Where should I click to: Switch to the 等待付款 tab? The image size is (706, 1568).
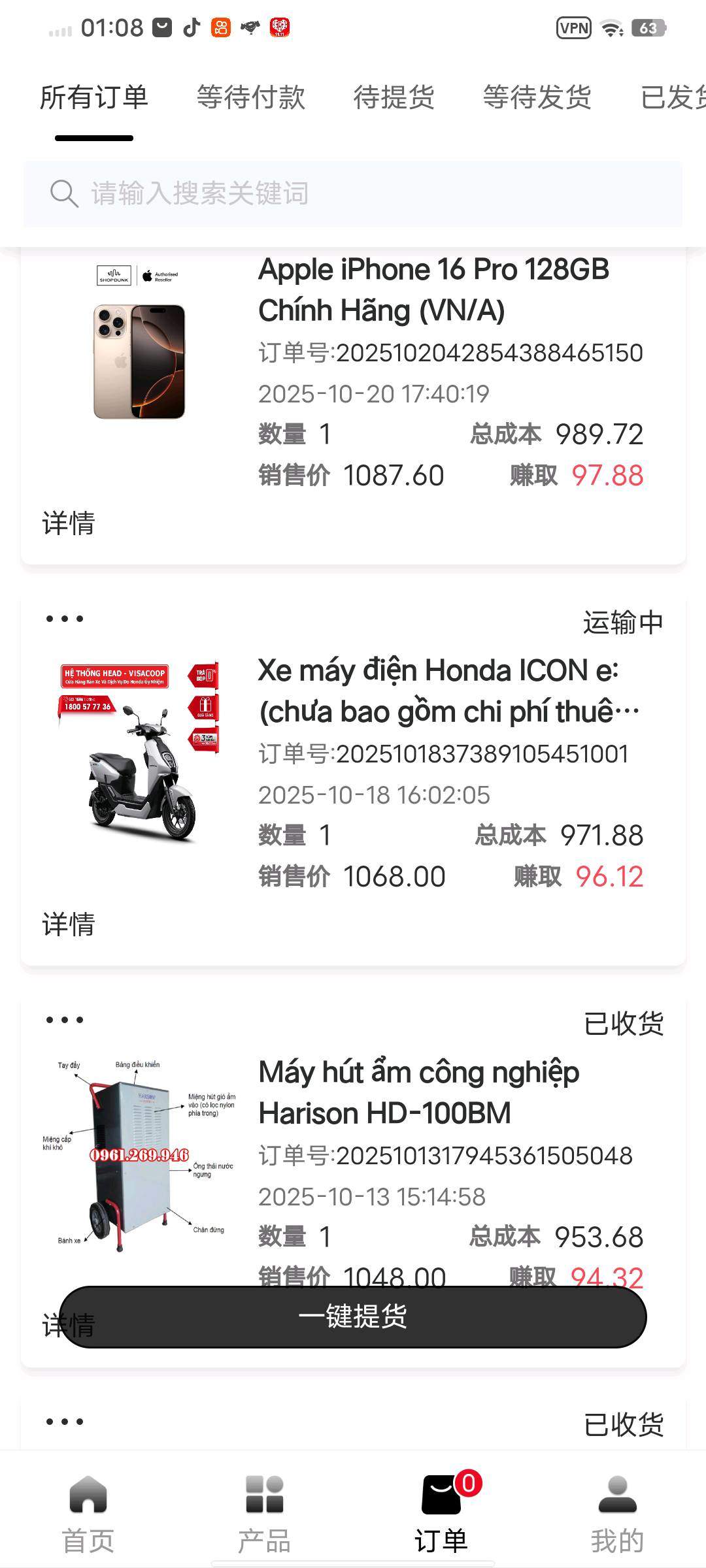[x=250, y=98]
